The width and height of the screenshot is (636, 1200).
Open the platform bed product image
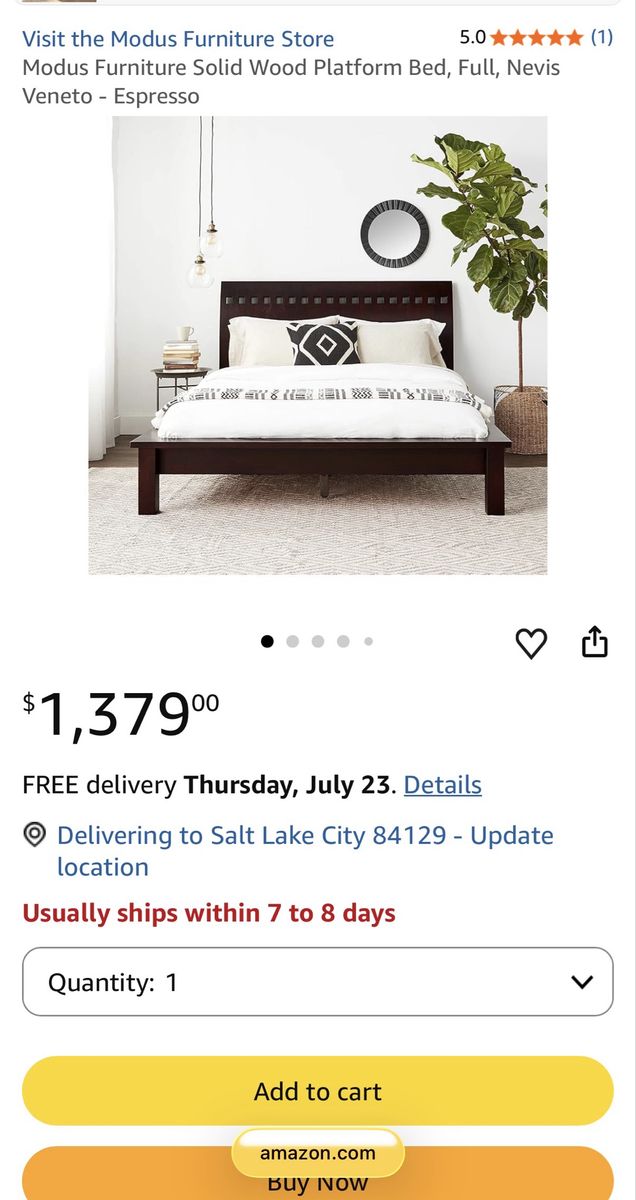(x=318, y=345)
